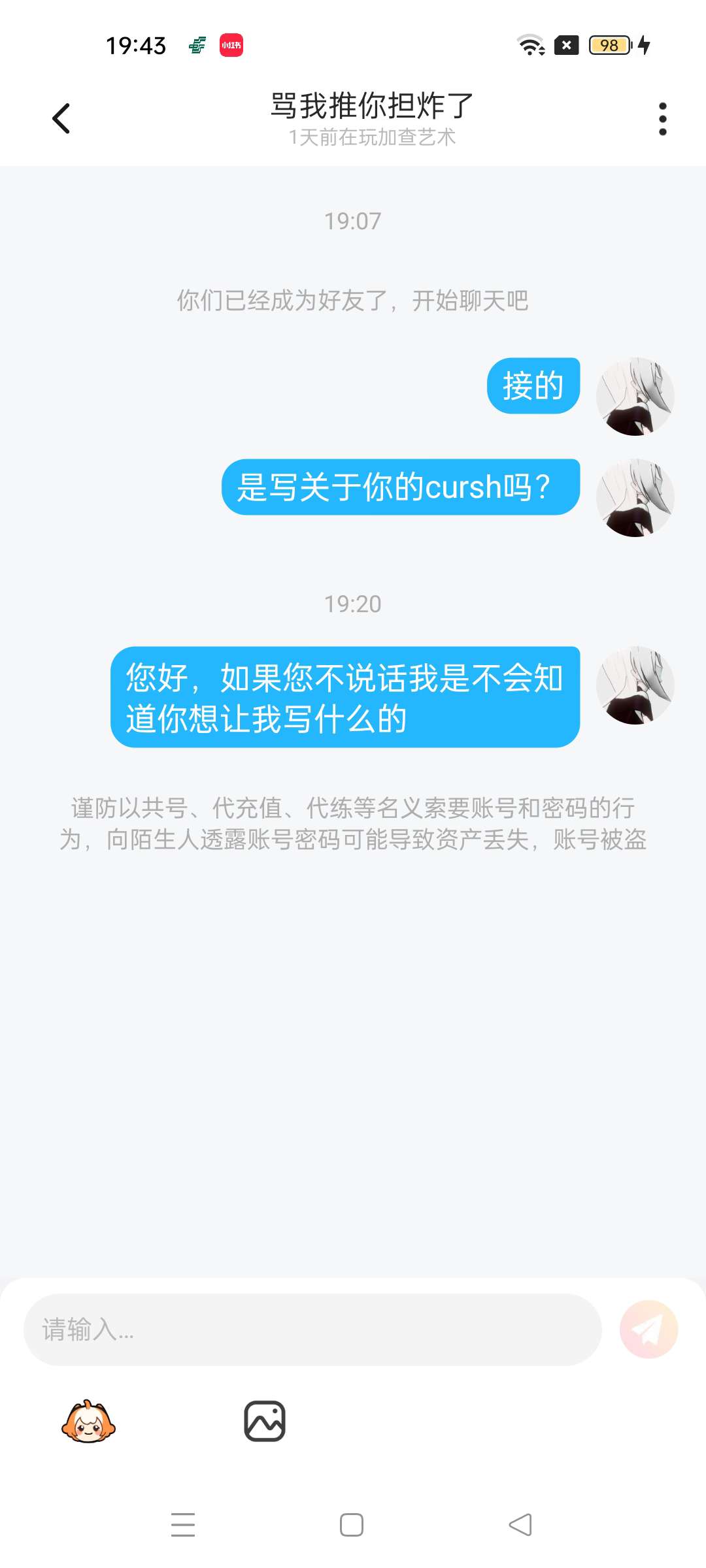Viewport: 706px width, 1568px height.
Task: Open the three-dot overflow menu
Action: point(662,119)
